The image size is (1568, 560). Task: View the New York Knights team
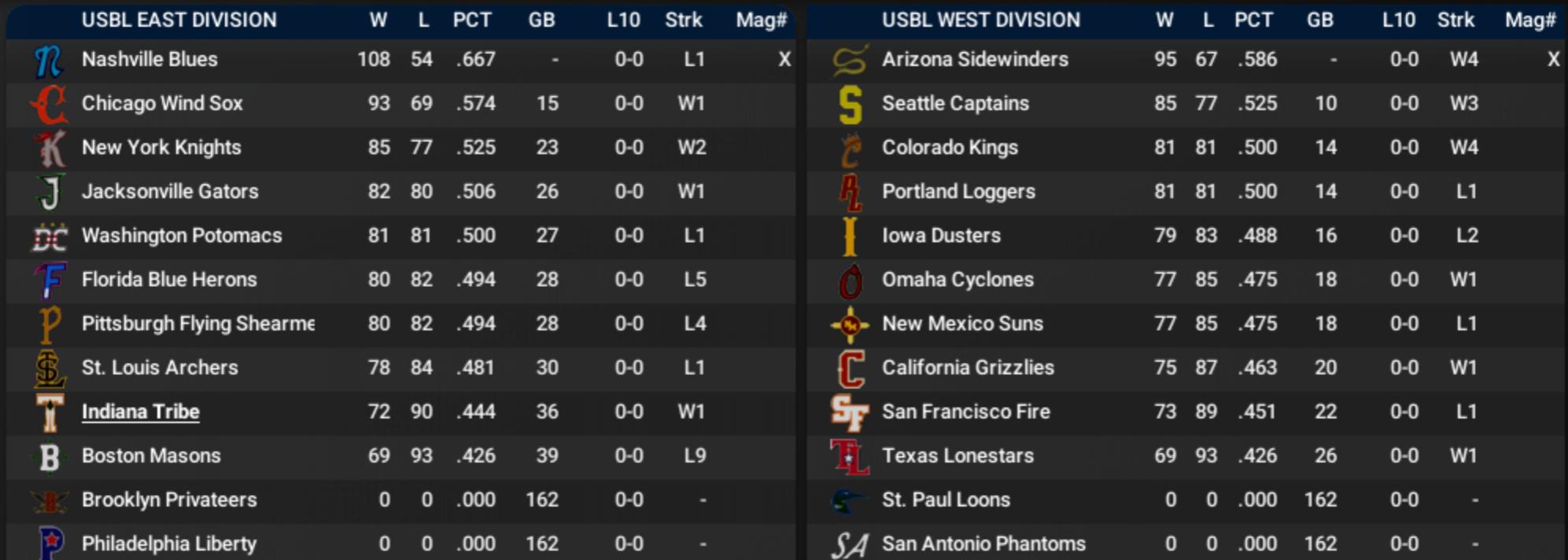point(161,147)
